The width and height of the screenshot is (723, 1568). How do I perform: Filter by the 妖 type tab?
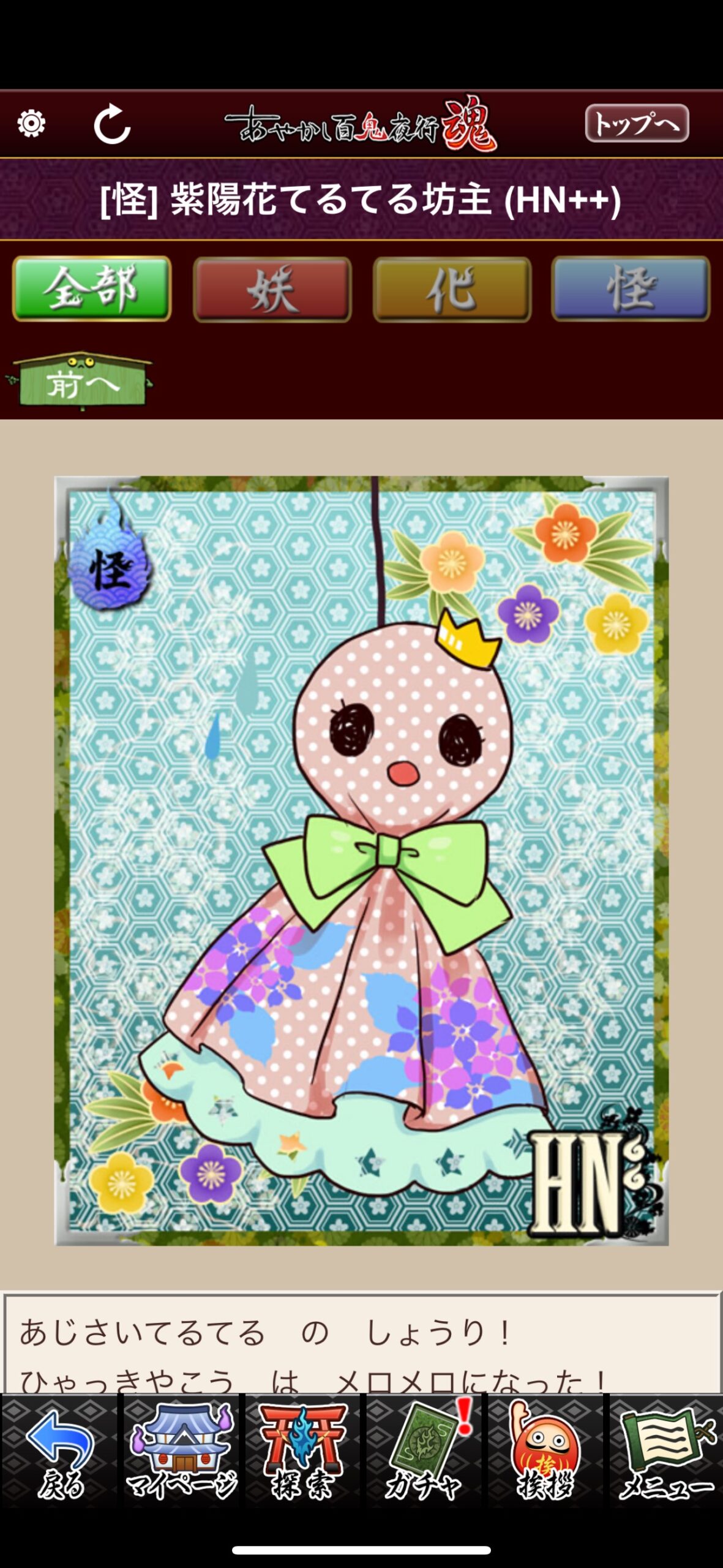(272, 289)
